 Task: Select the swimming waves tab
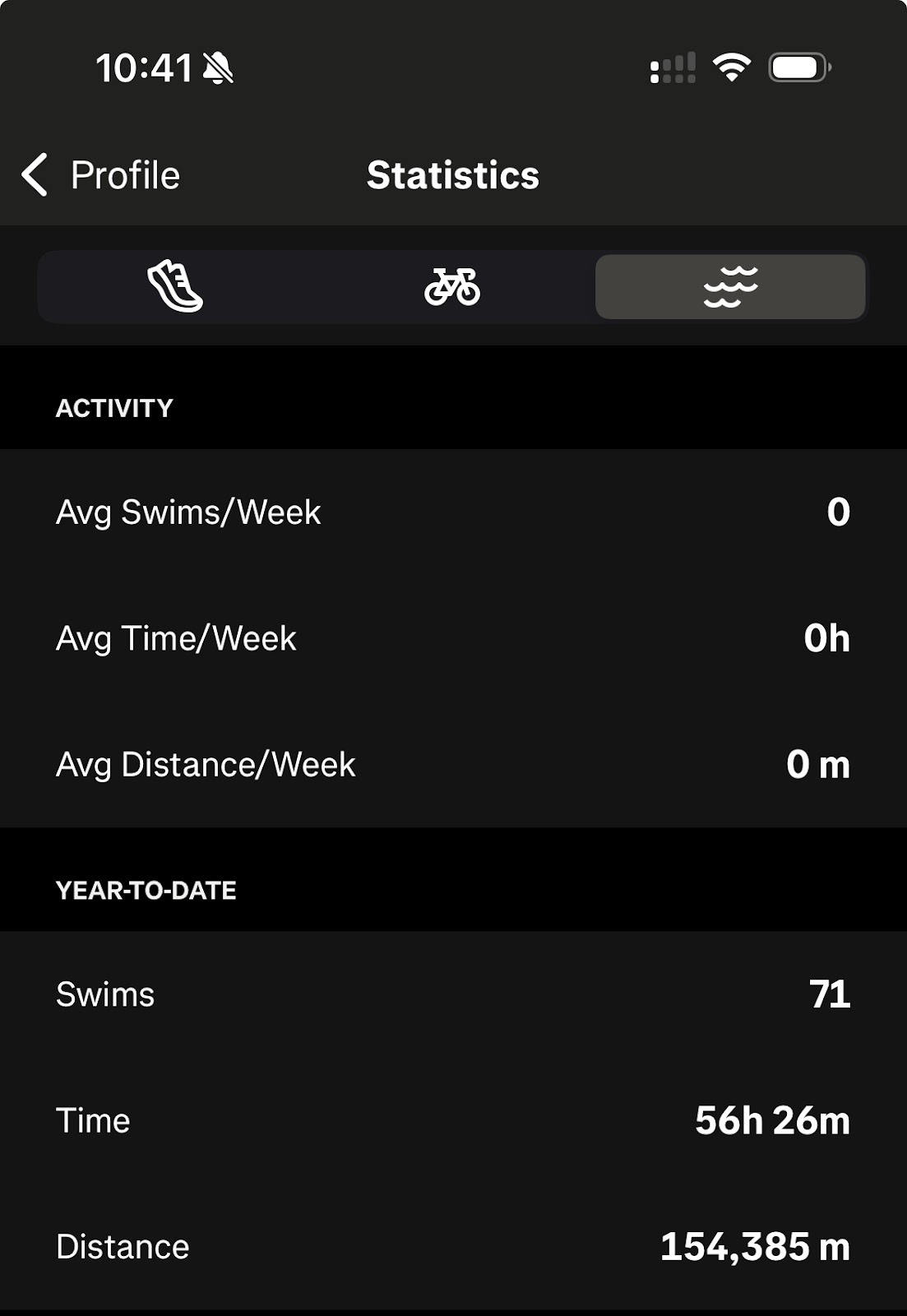730,286
